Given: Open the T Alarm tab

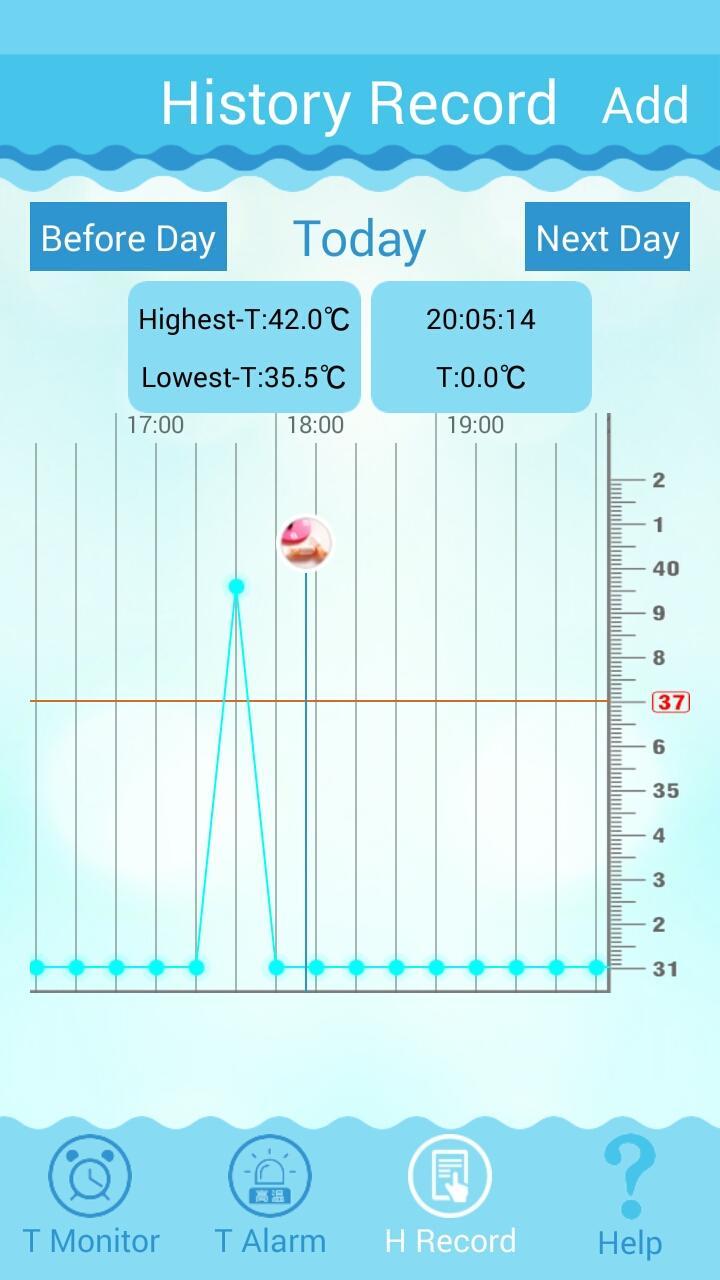Looking at the screenshot, I should coord(270,1195).
